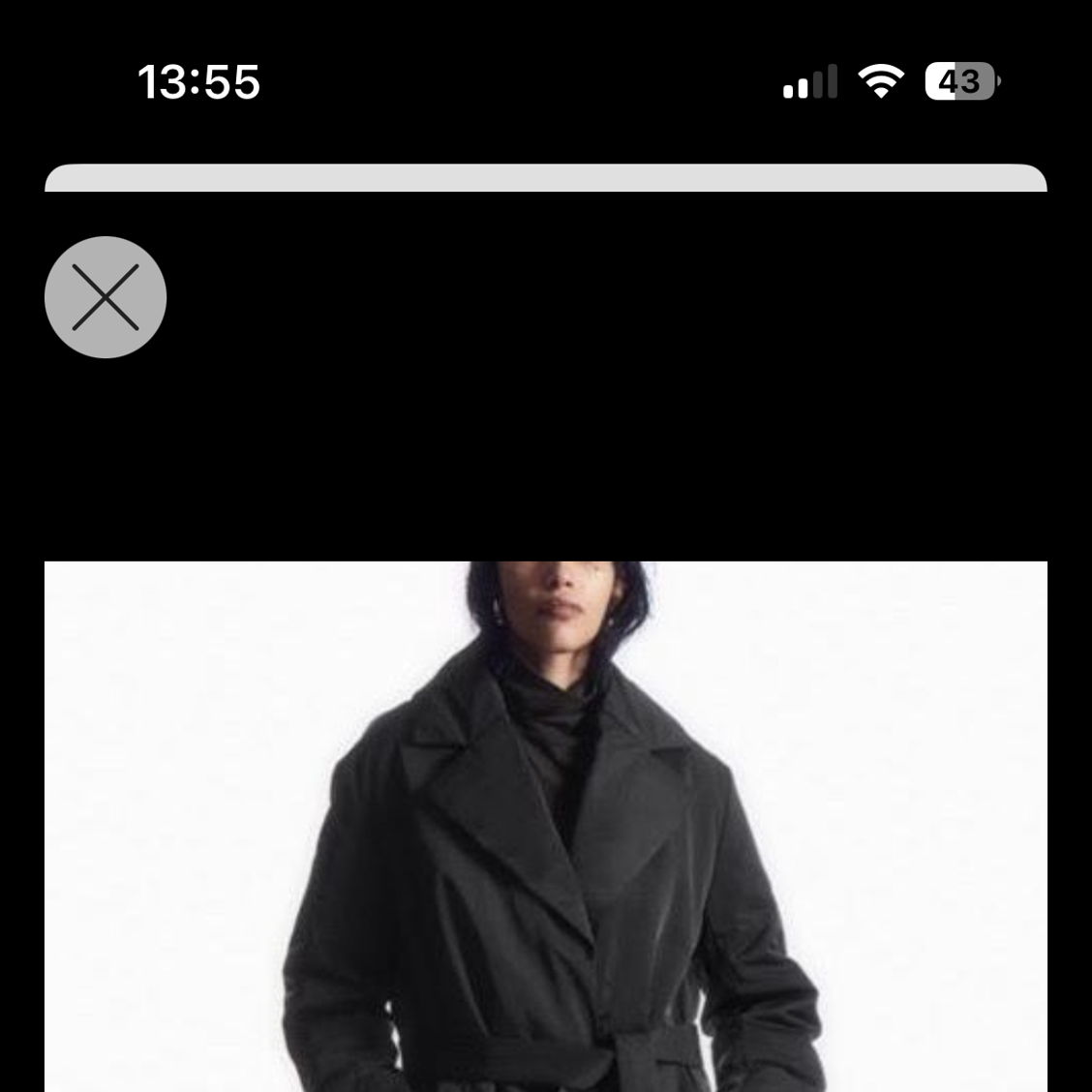Image resolution: width=1092 pixels, height=1092 pixels.
Task: Close the full-screen product image viewer
Action: (106, 297)
